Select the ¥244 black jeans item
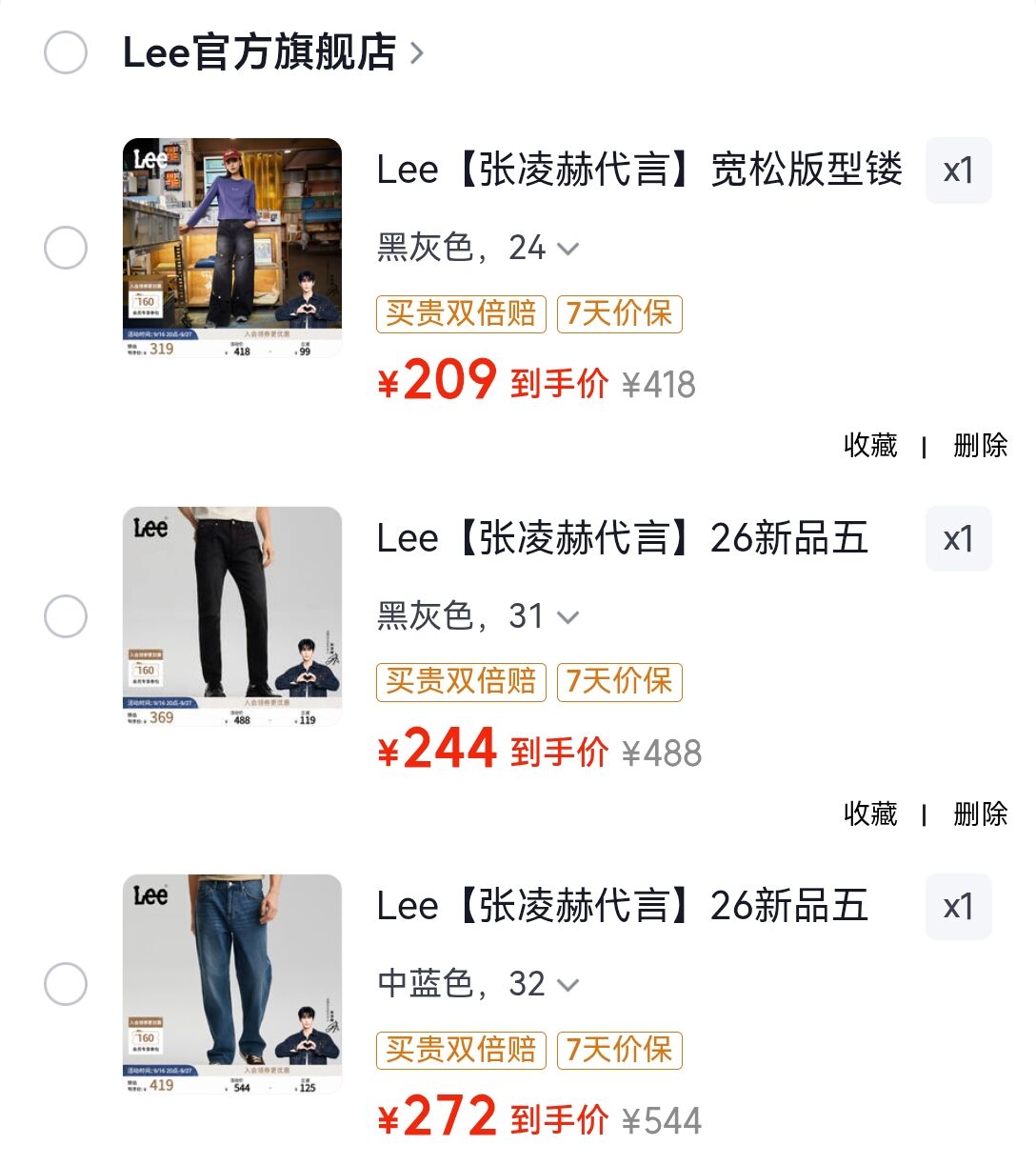The height and width of the screenshot is (1165, 1036). pos(66,616)
